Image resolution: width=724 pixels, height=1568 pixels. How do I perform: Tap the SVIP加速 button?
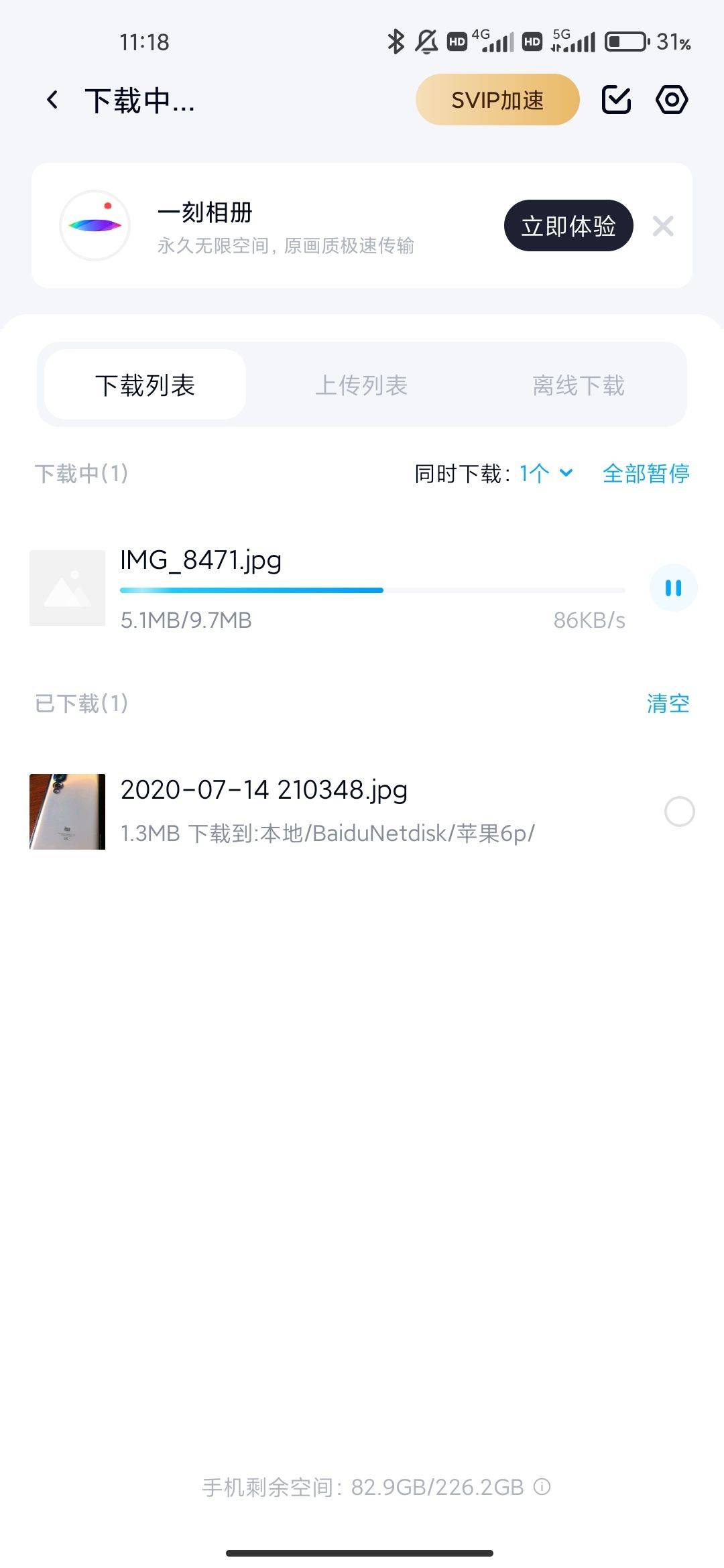pyautogui.click(x=497, y=100)
